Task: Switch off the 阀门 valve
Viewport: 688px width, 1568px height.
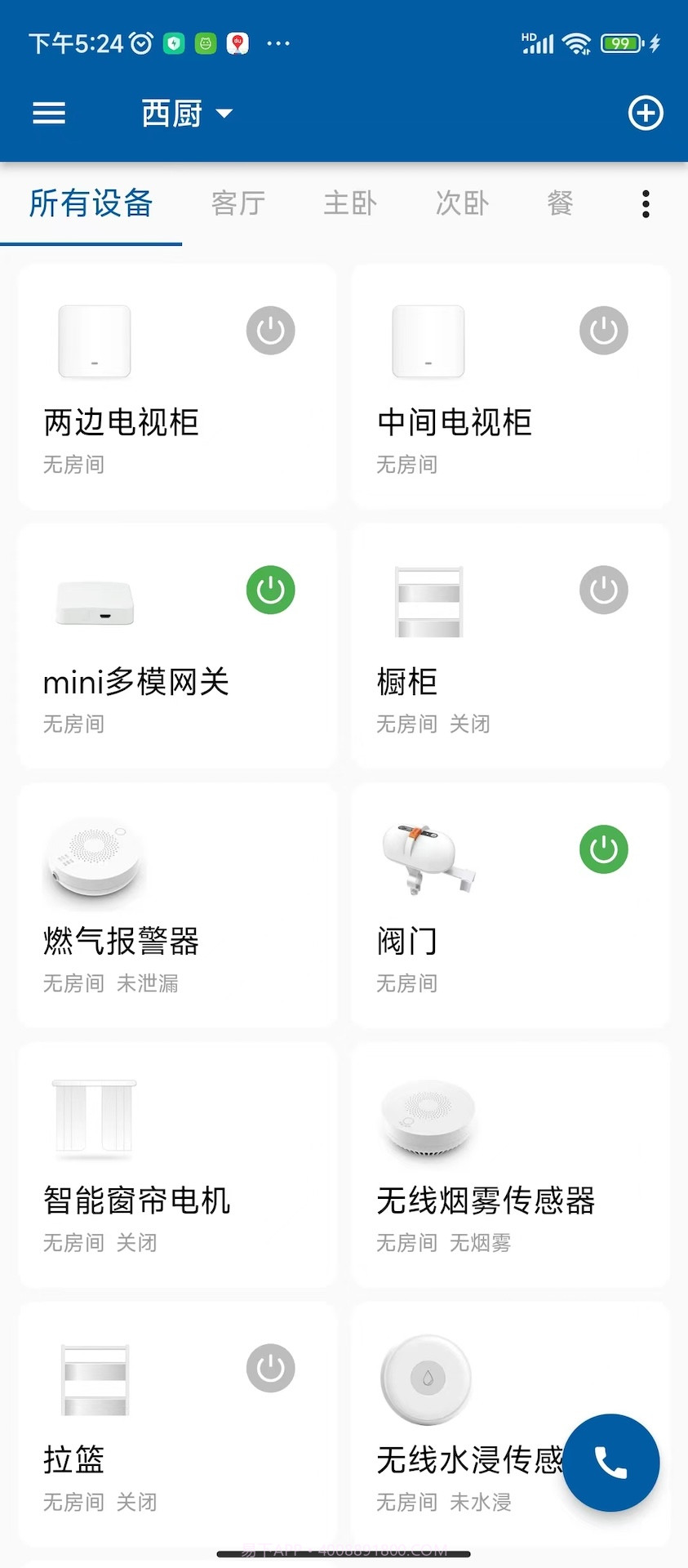Action: point(603,849)
